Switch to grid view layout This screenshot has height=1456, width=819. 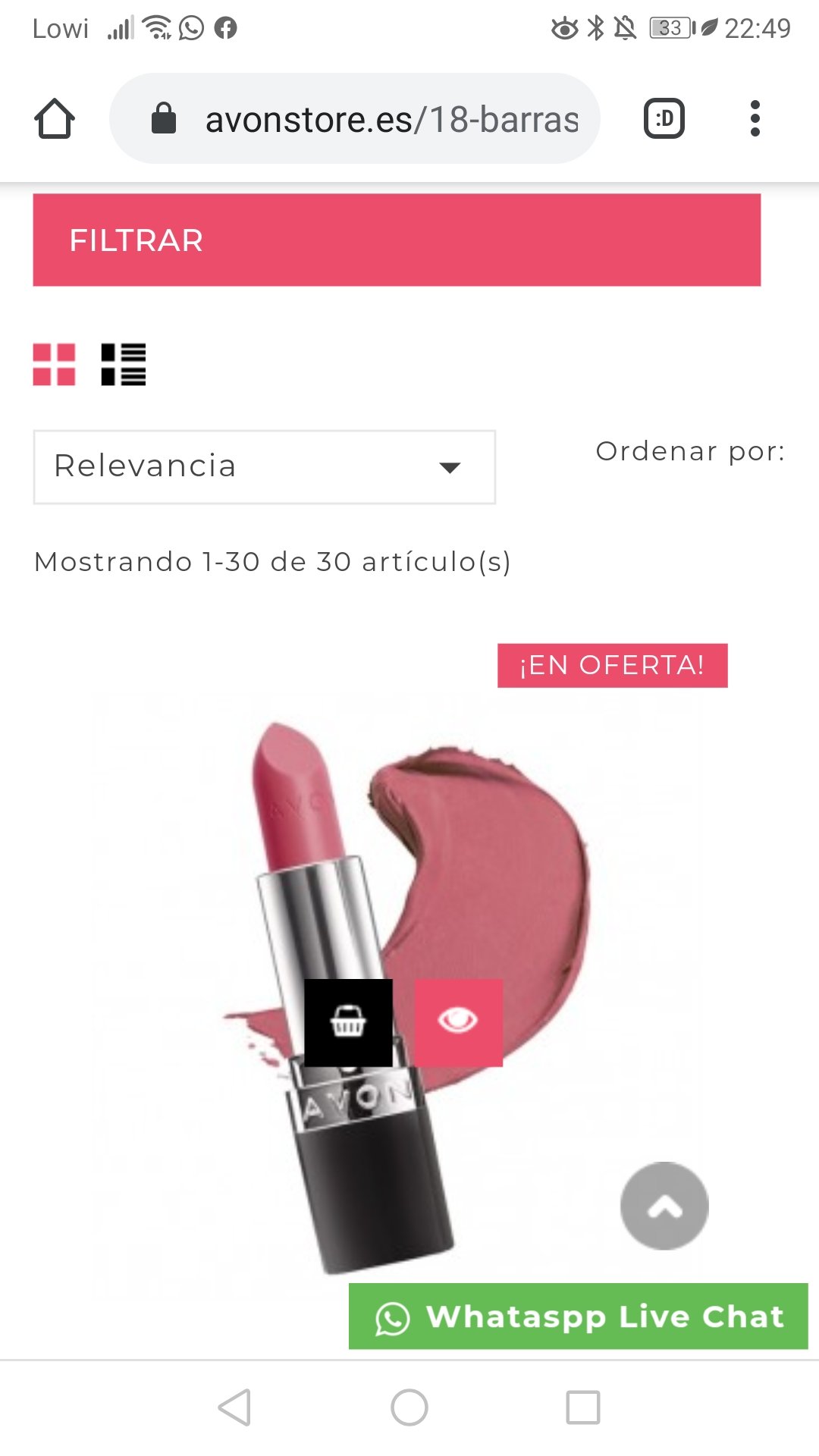click(54, 365)
